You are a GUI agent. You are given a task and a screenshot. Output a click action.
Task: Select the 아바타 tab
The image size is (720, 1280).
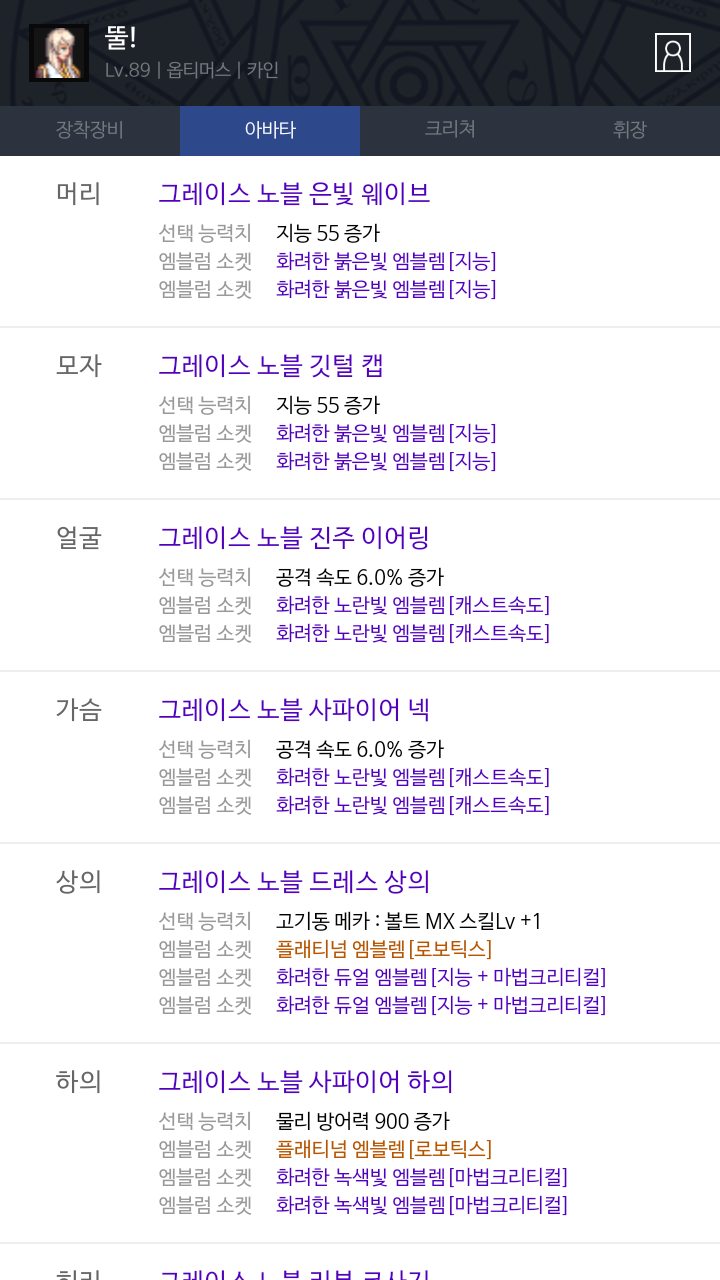click(x=270, y=130)
